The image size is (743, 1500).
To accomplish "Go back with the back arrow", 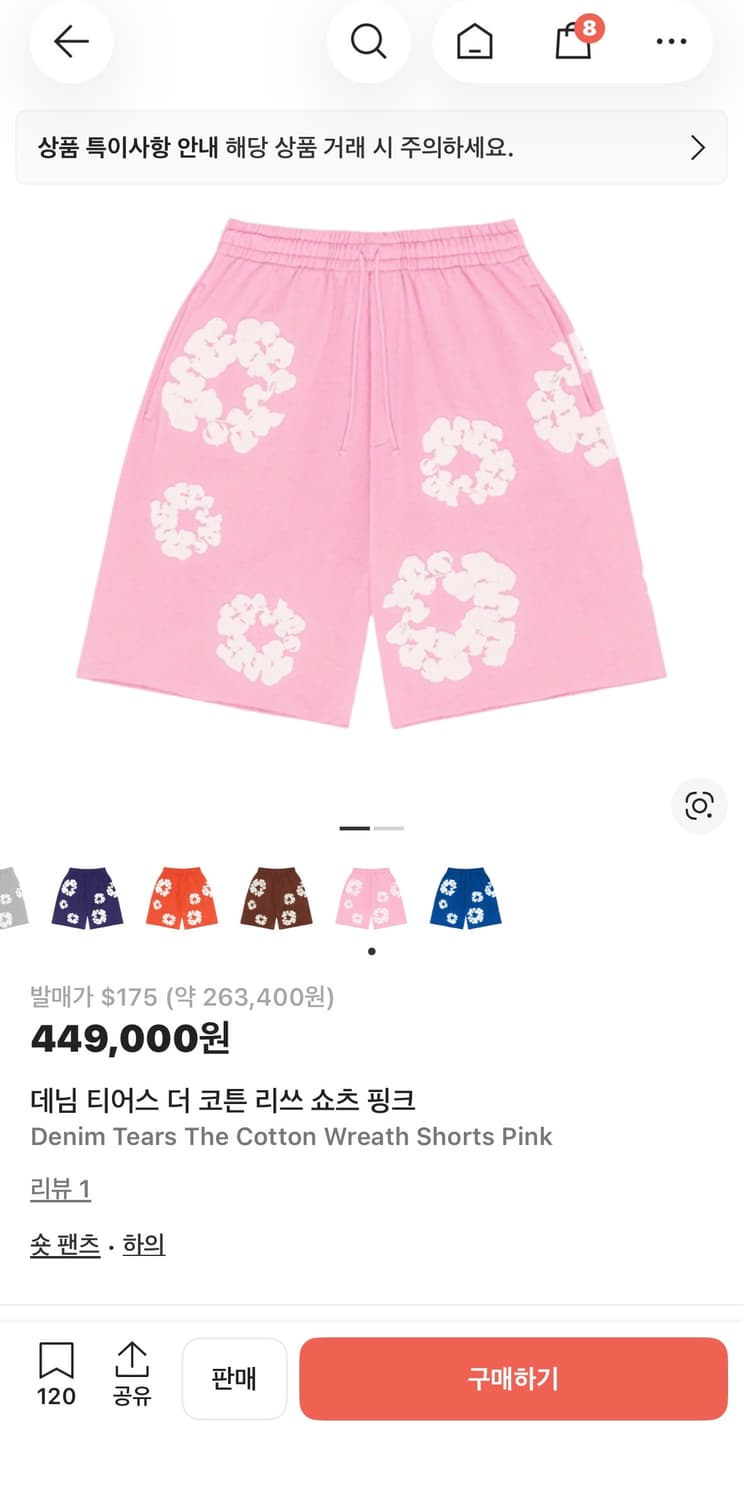I will 70,42.
